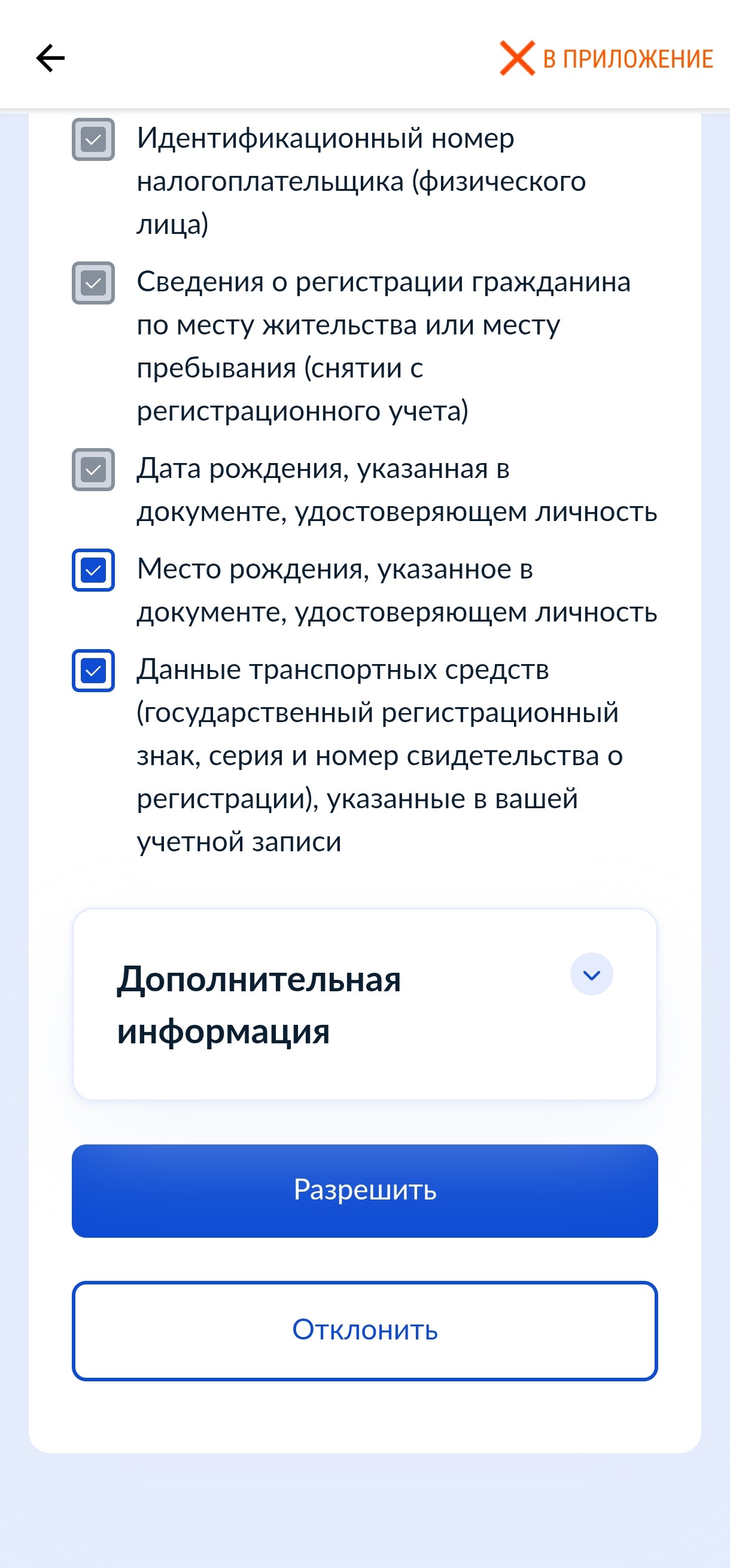
Task: Allow access with 'Разрешить' button
Action: [364, 1191]
